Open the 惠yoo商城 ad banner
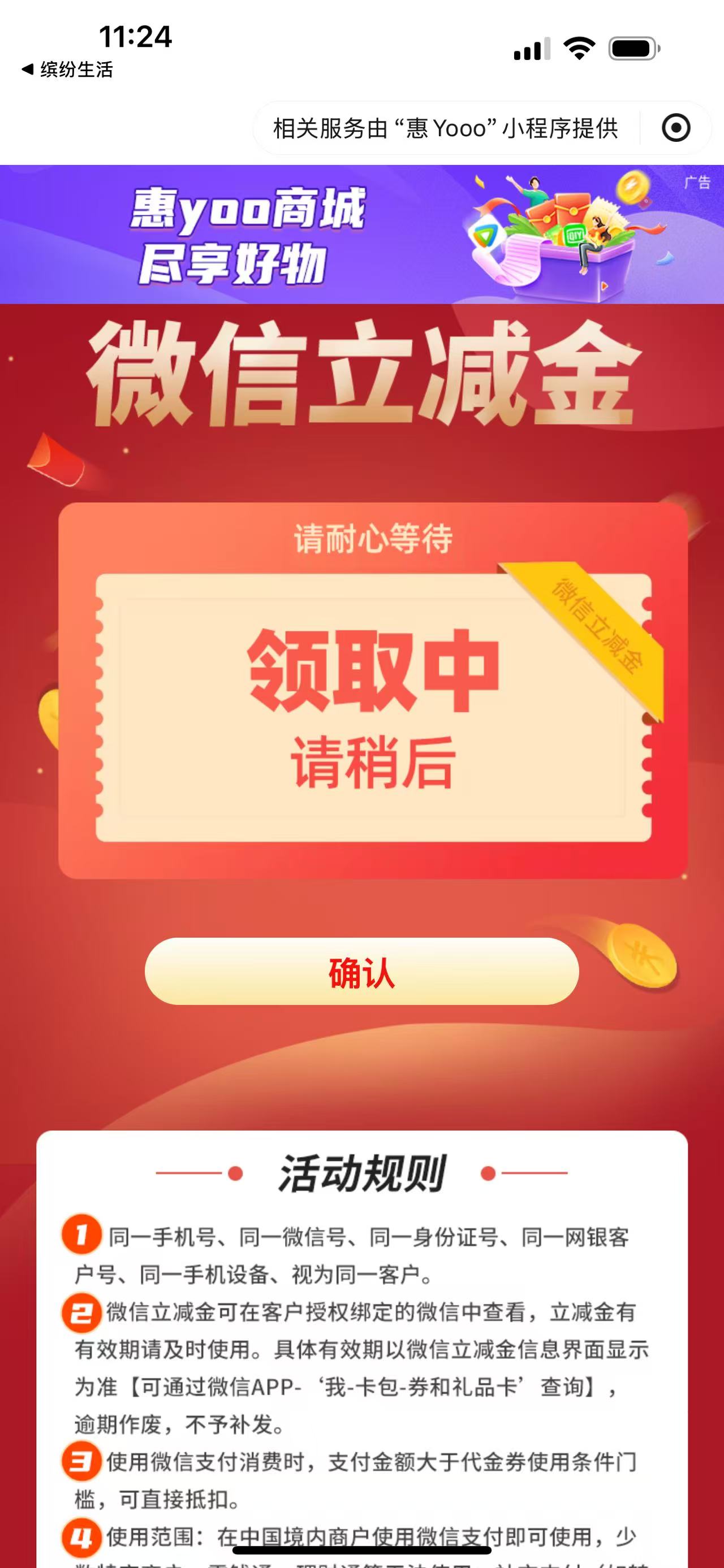 [361, 235]
